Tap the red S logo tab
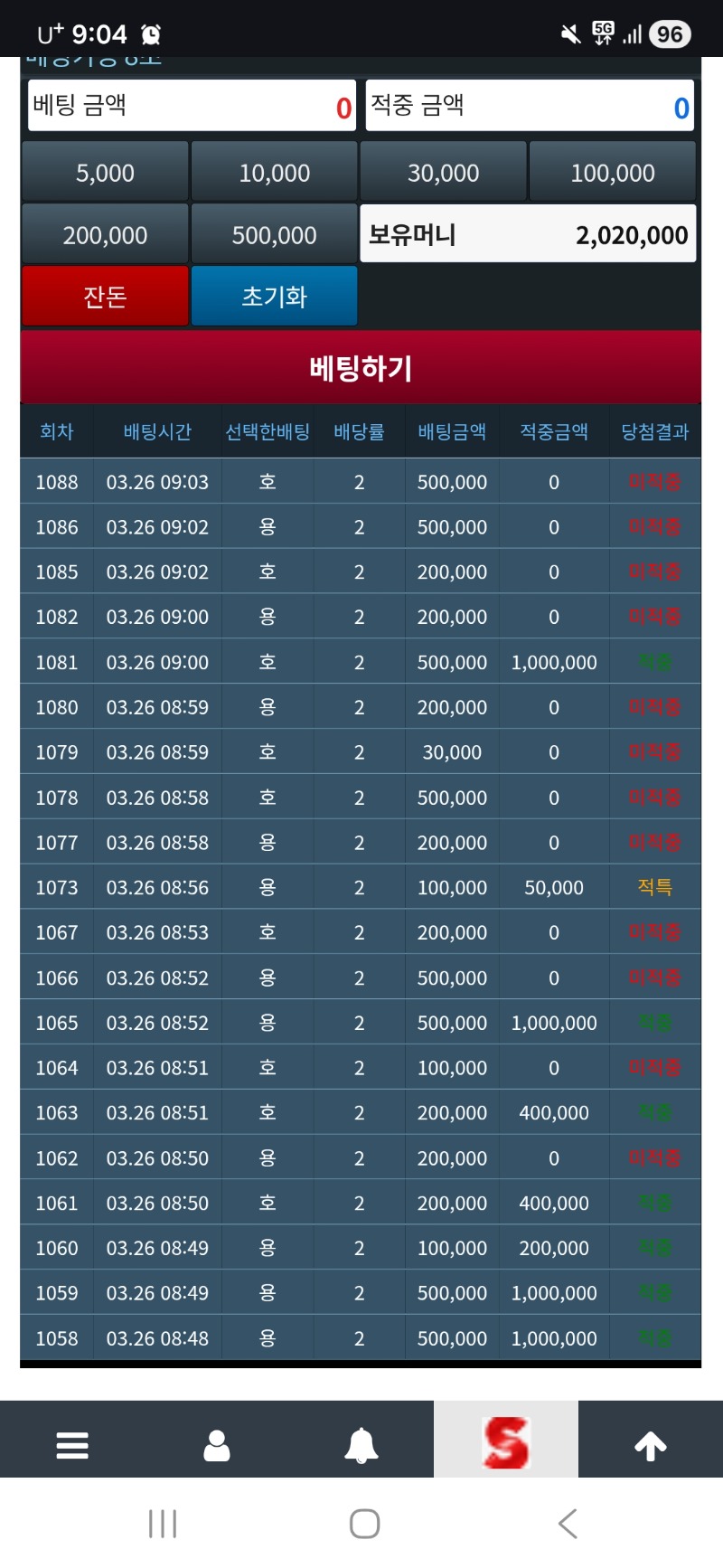 [506, 1442]
